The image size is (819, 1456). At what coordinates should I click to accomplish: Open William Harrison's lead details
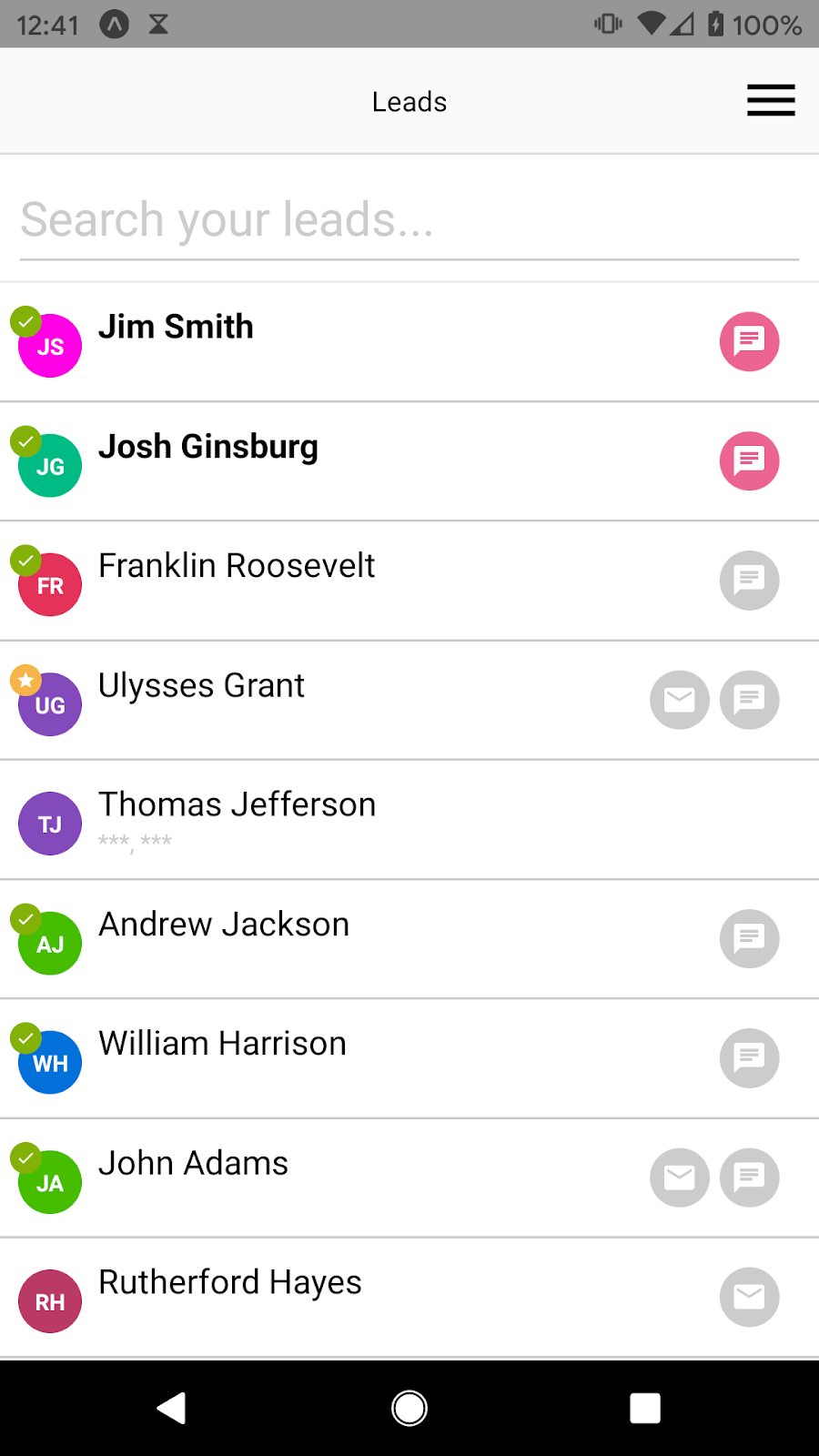click(x=222, y=1045)
